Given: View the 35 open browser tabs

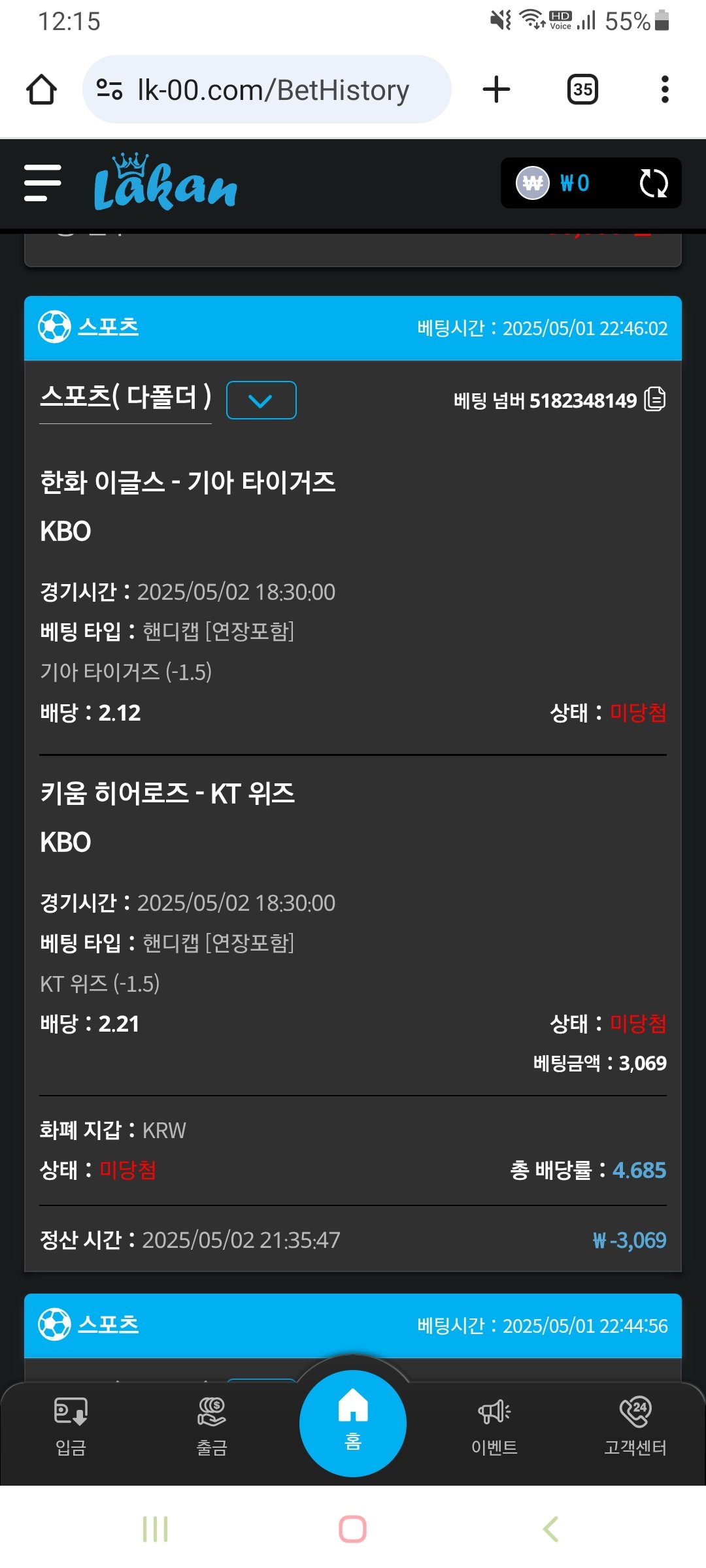Looking at the screenshot, I should click(x=582, y=90).
